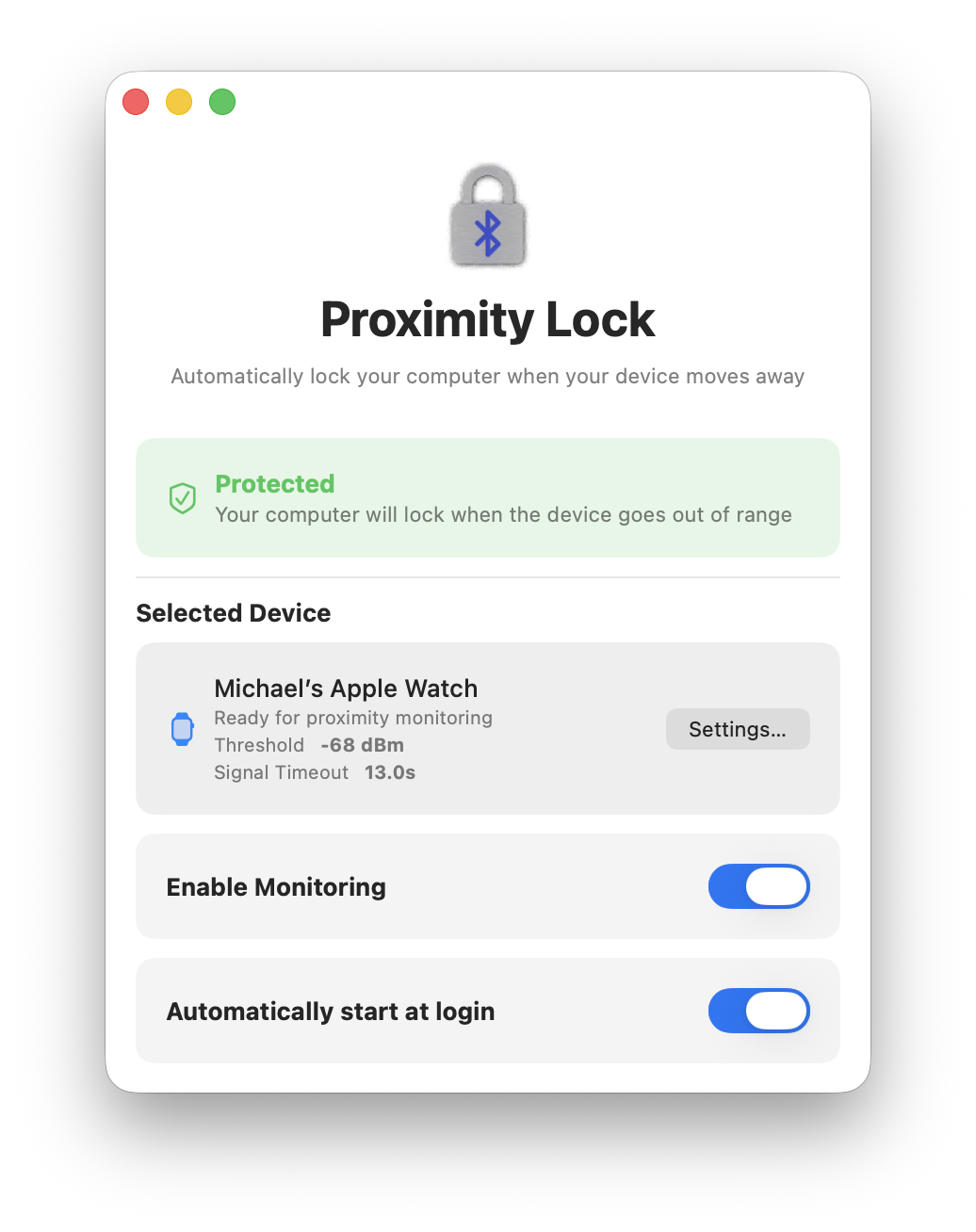The height and width of the screenshot is (1232, 976).
Task: Maximize the window with the green button
Action: pos(222,102)
